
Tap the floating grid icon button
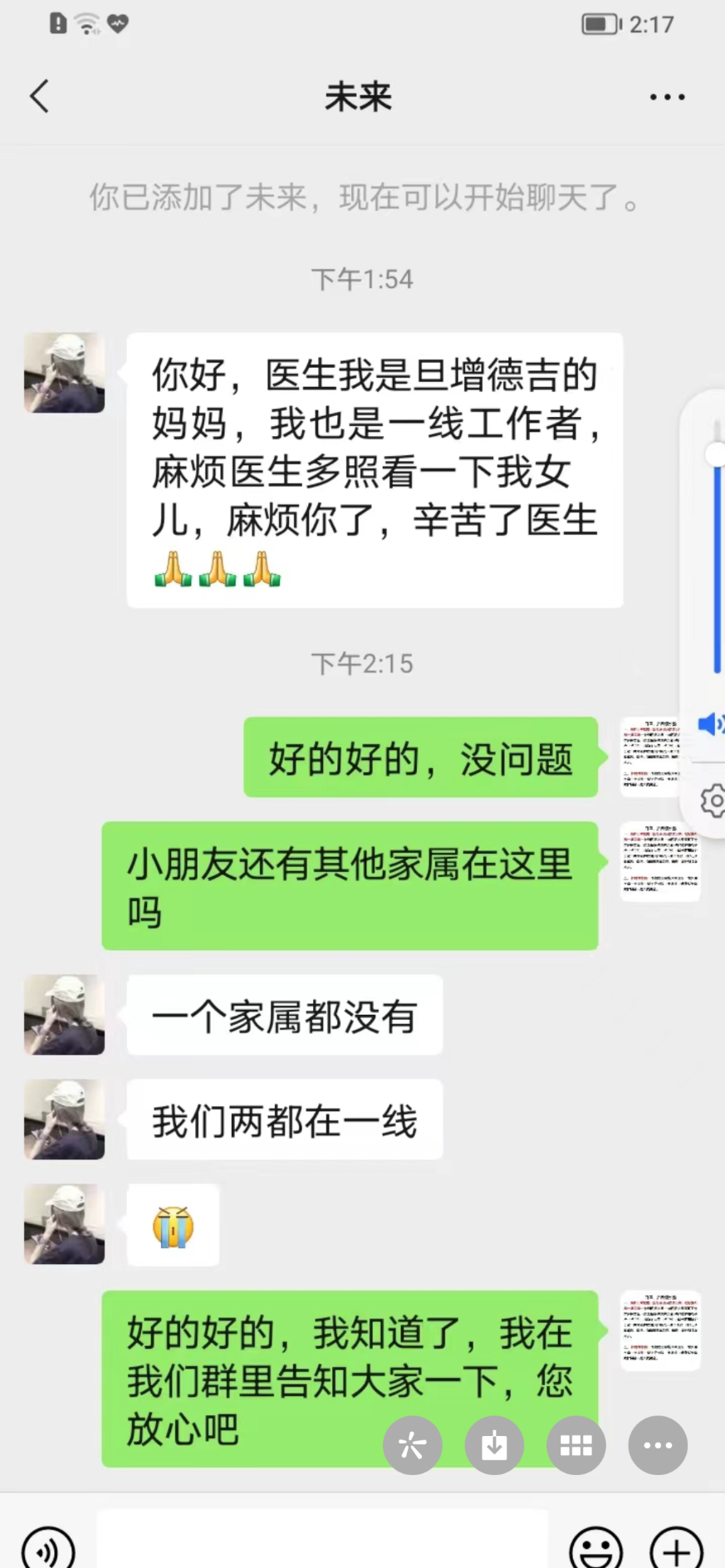tap(576, 1446)
